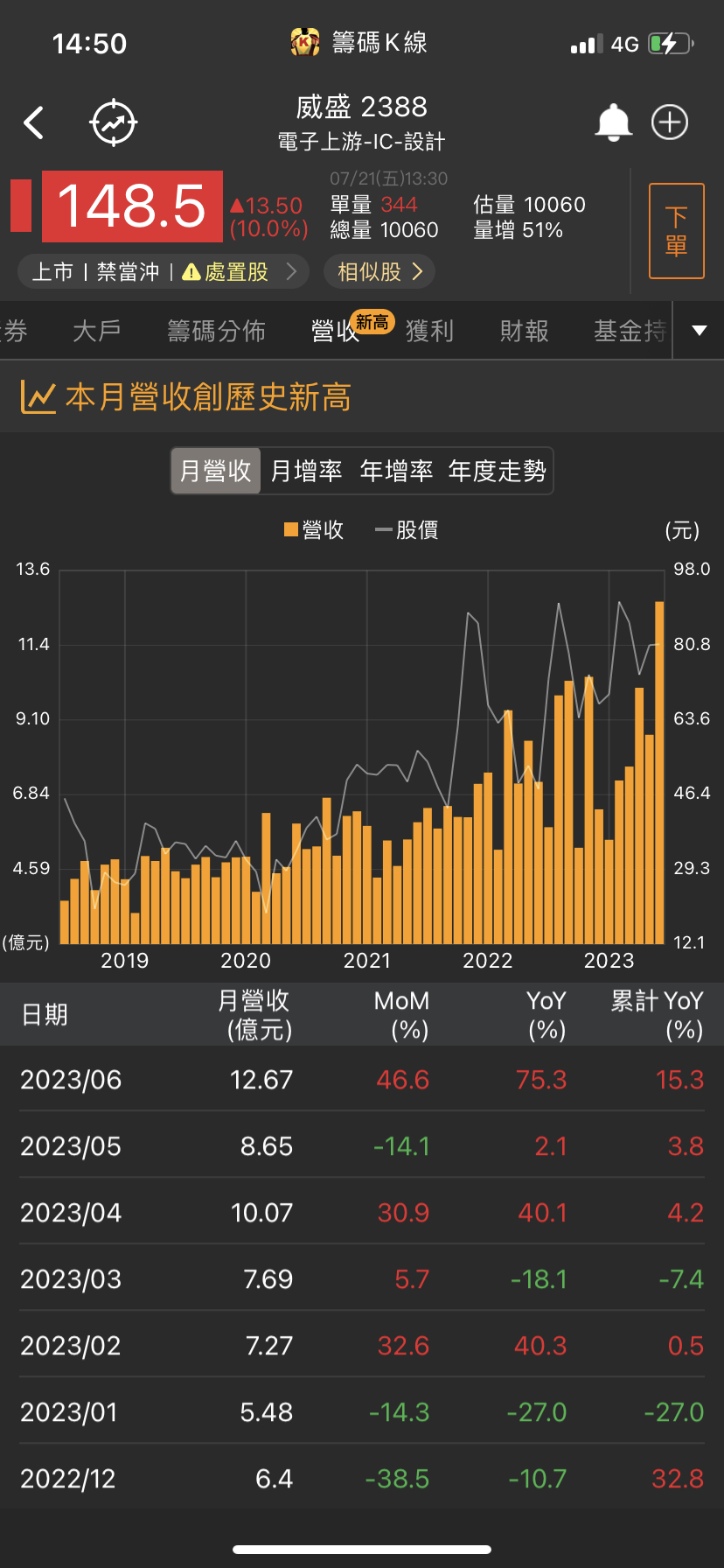
Task: Open 相似股 similar stocks list
Action: [x=379, y=271]
